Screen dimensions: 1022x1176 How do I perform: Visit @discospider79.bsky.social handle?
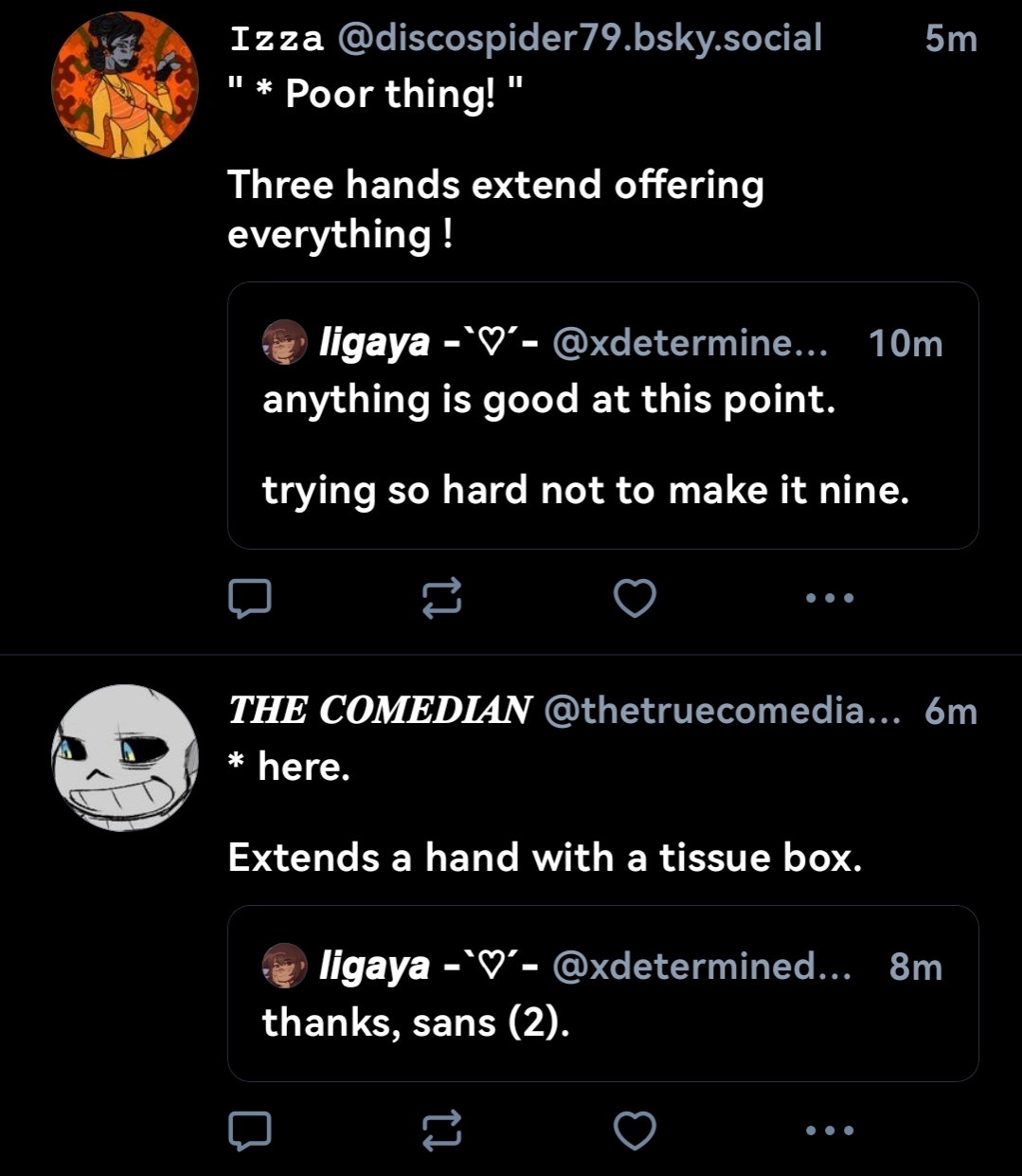click(x=579, y=39)
